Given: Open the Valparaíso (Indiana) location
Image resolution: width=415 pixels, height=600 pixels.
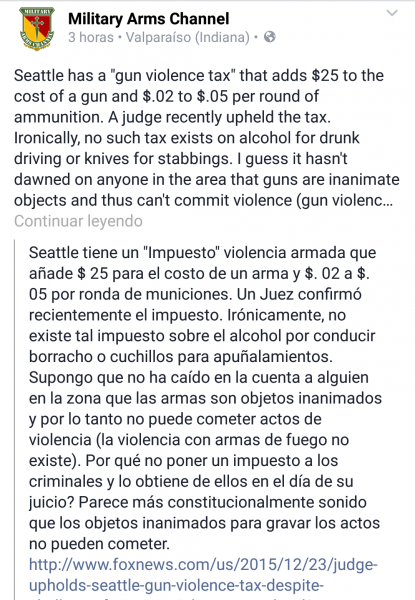Looking at the screenshot, I should click(x=188, y=38).
